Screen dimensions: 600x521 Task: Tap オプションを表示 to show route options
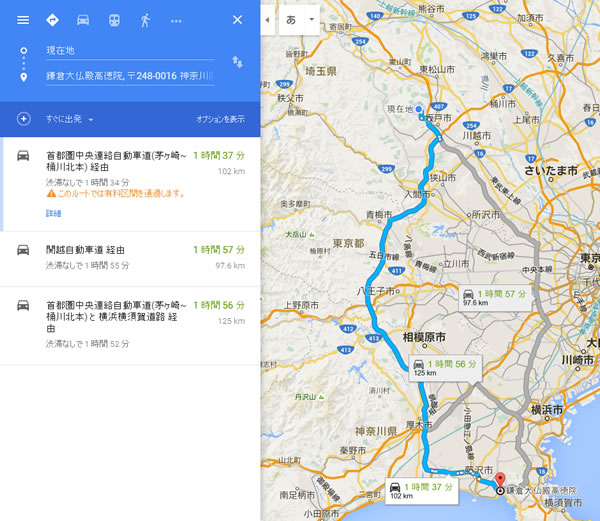pyautogui.click(x=220, y=120)
